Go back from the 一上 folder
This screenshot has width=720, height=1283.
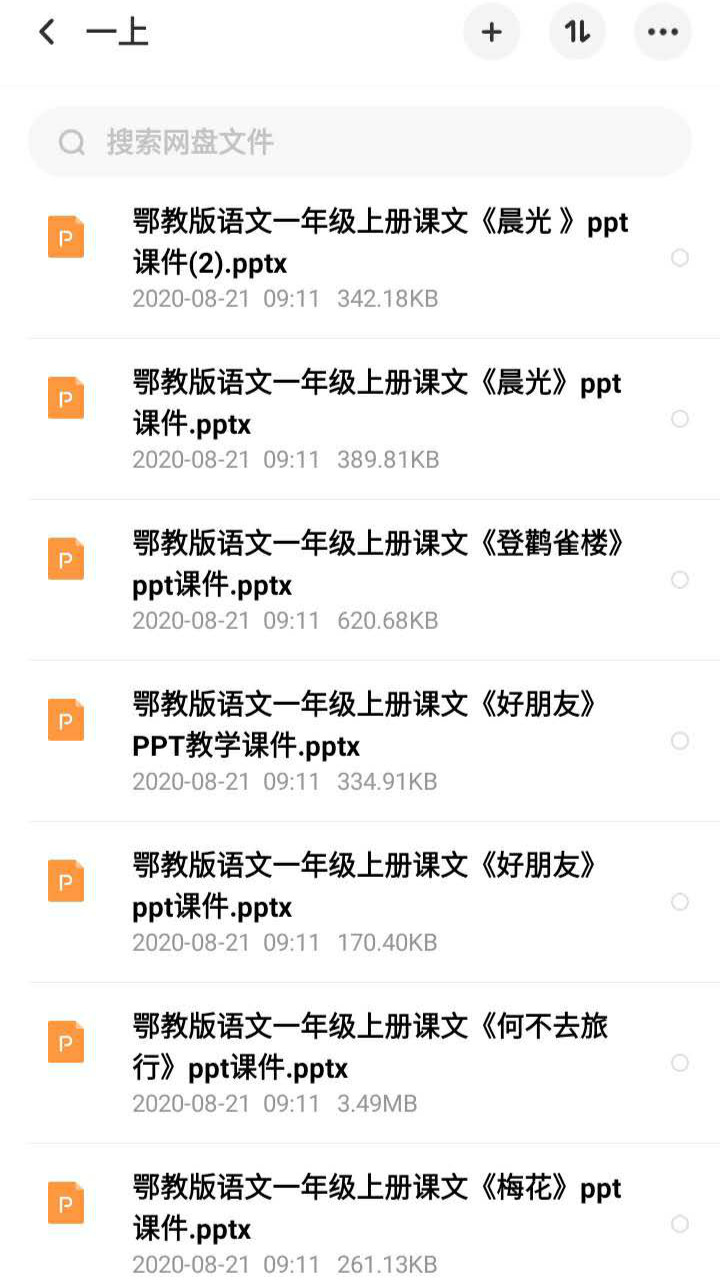(x=46, y=32)
